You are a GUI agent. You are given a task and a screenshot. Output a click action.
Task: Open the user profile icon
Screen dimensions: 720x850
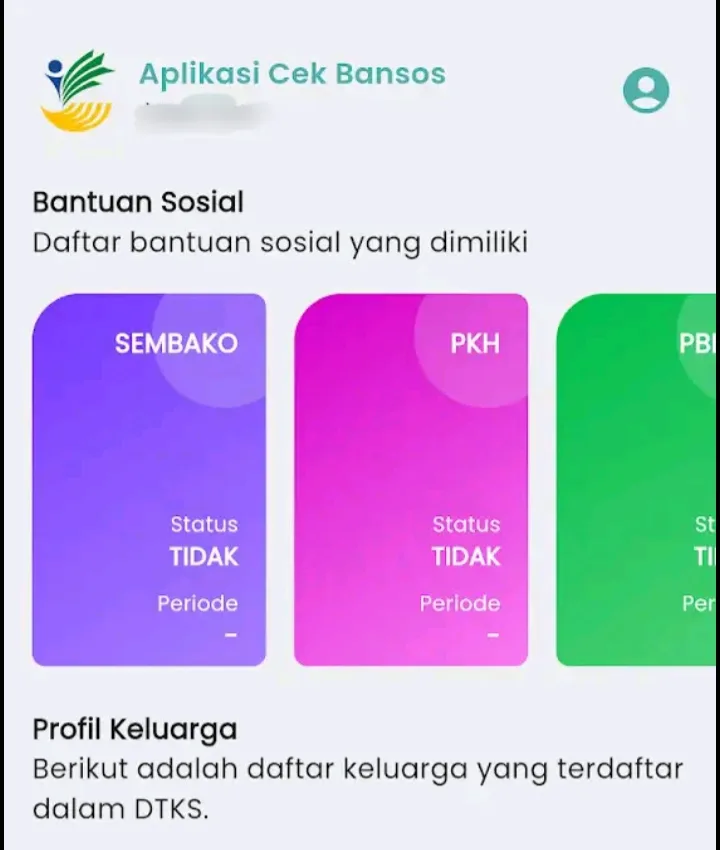[646, 90]
